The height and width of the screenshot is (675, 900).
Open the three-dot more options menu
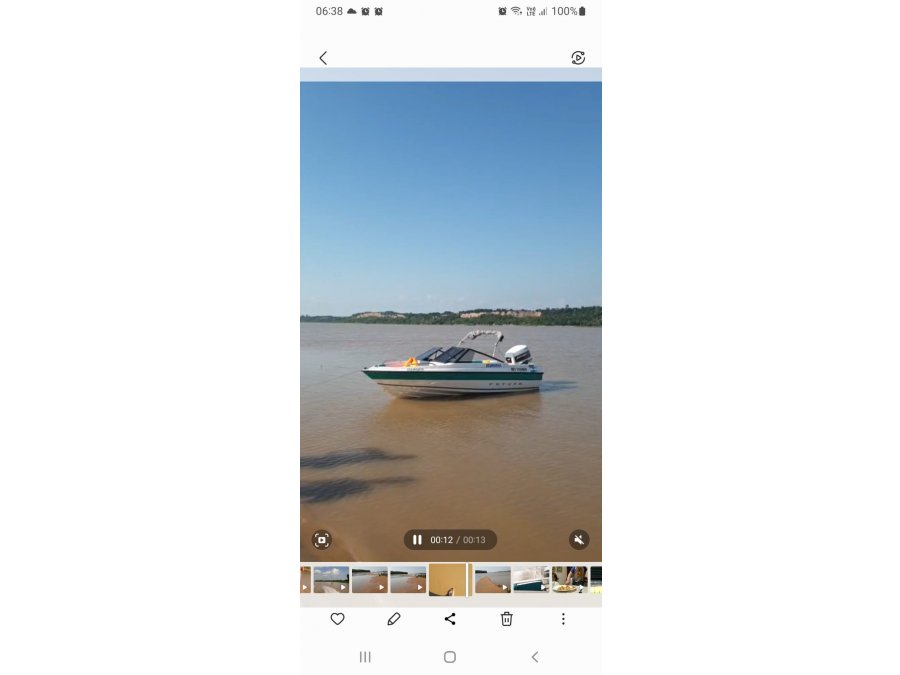[563, 619]
